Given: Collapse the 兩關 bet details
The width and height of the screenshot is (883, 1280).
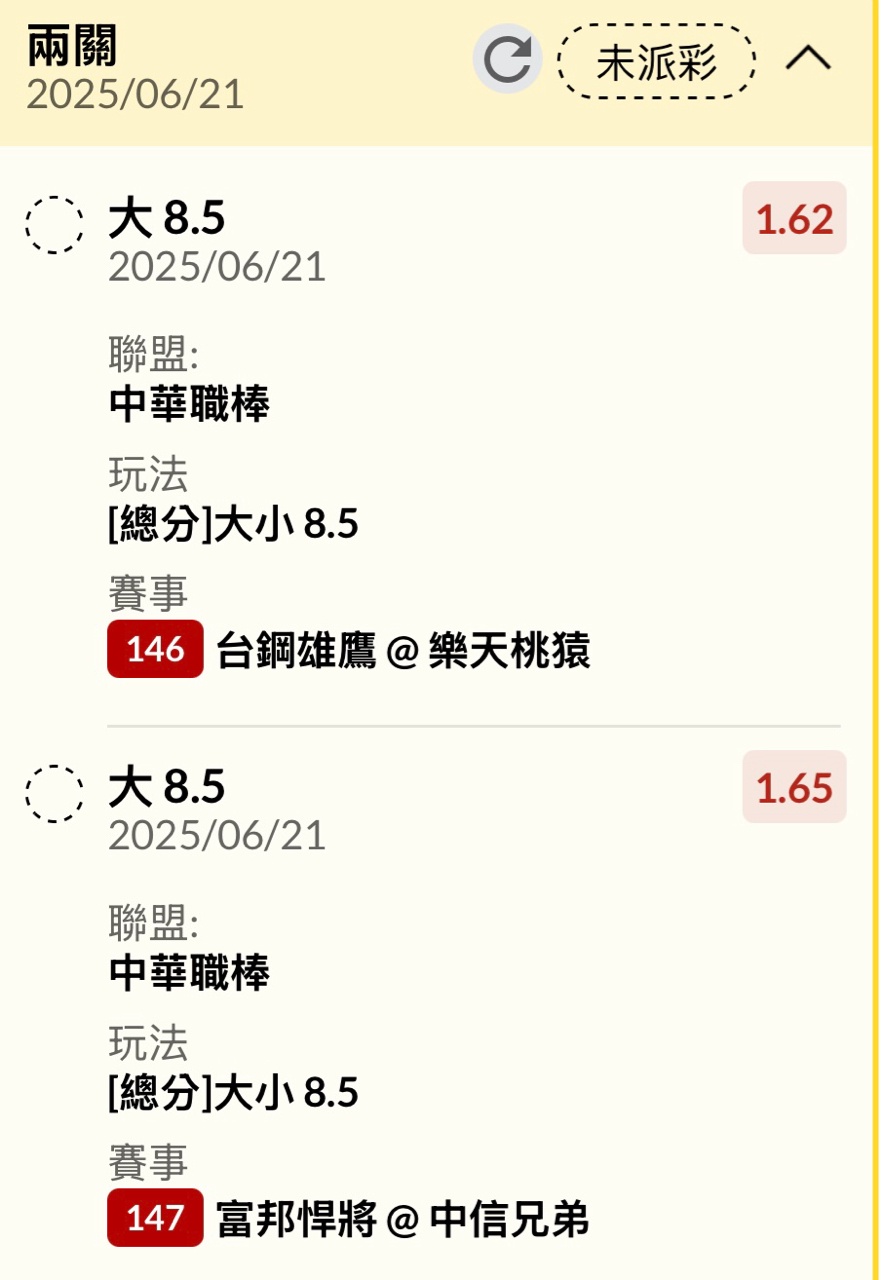Looking at the screenshot, I should click(x=808, y=60).
